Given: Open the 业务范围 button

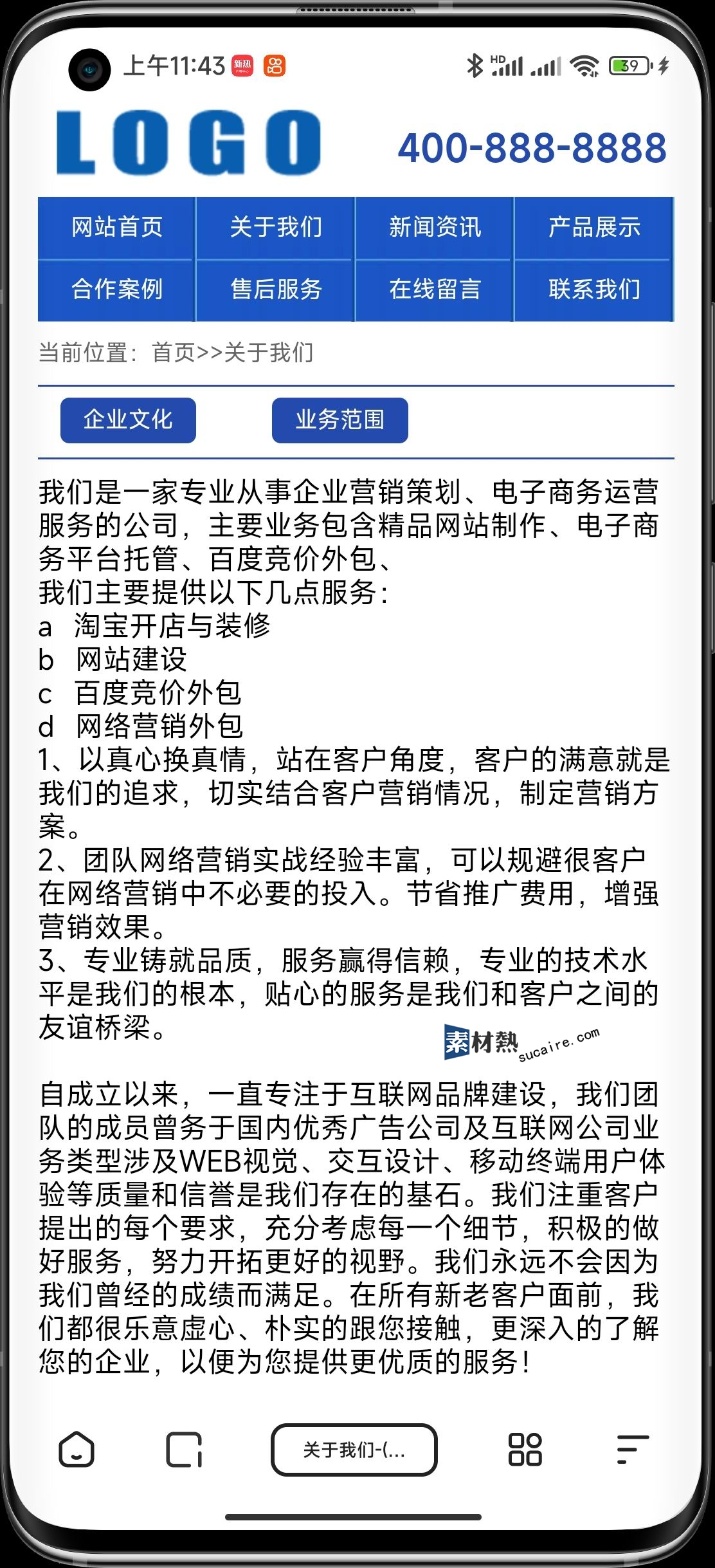Looking at the screenshot, I should [x=339, y=420].
